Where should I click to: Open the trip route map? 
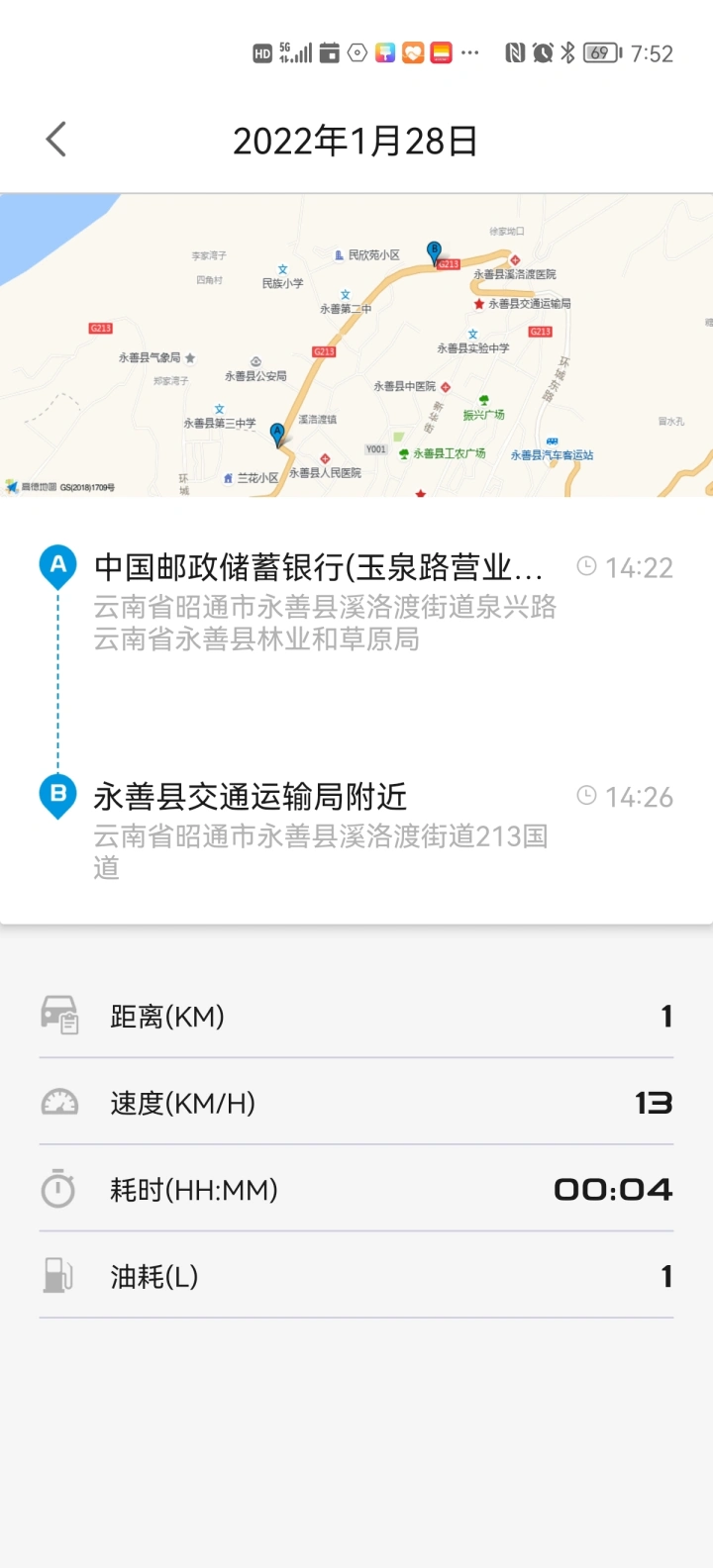(x=356, y=345)
